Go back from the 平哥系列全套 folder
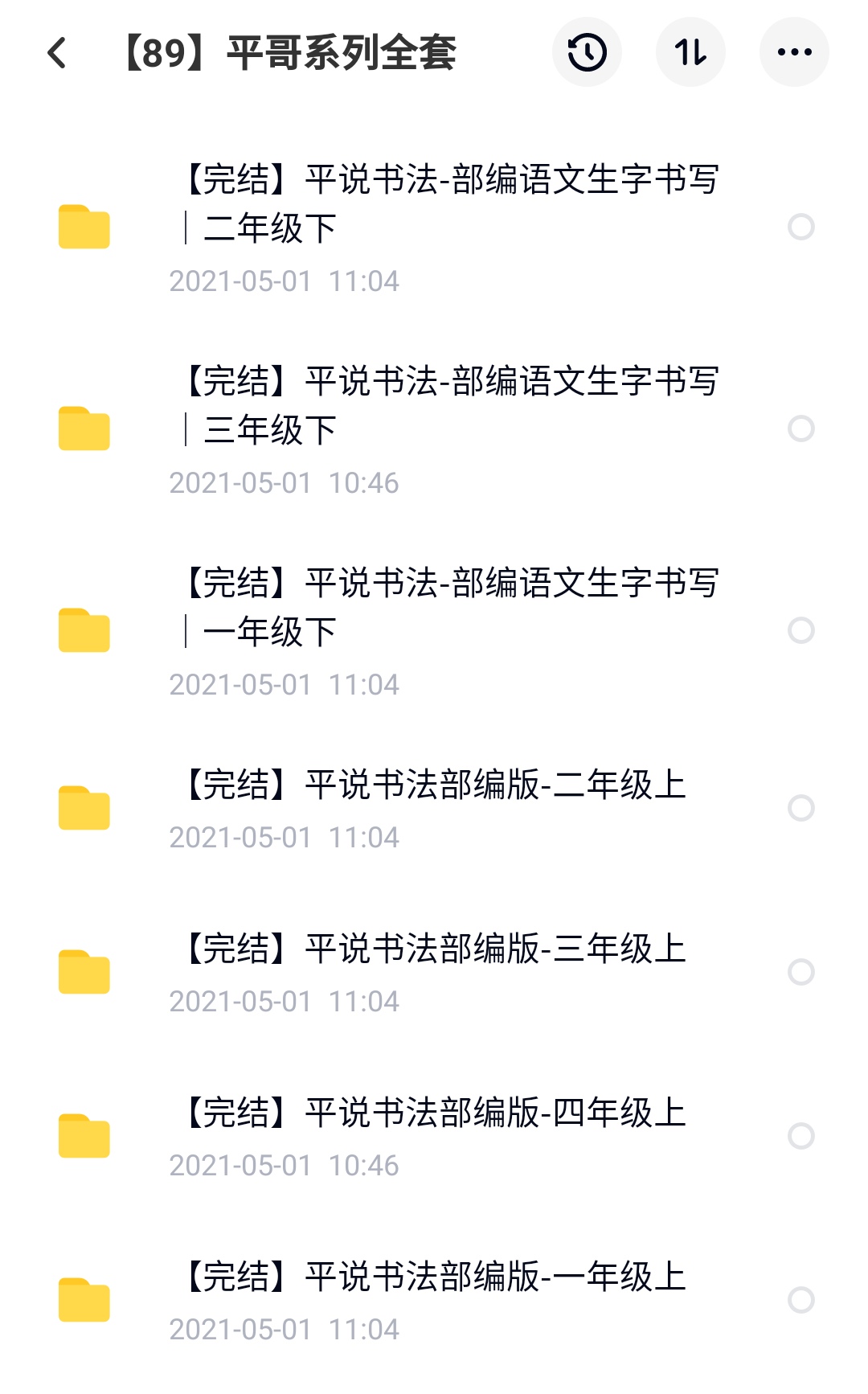The height and width of the screenshot is (1394, 868). (x=57, y=53)
